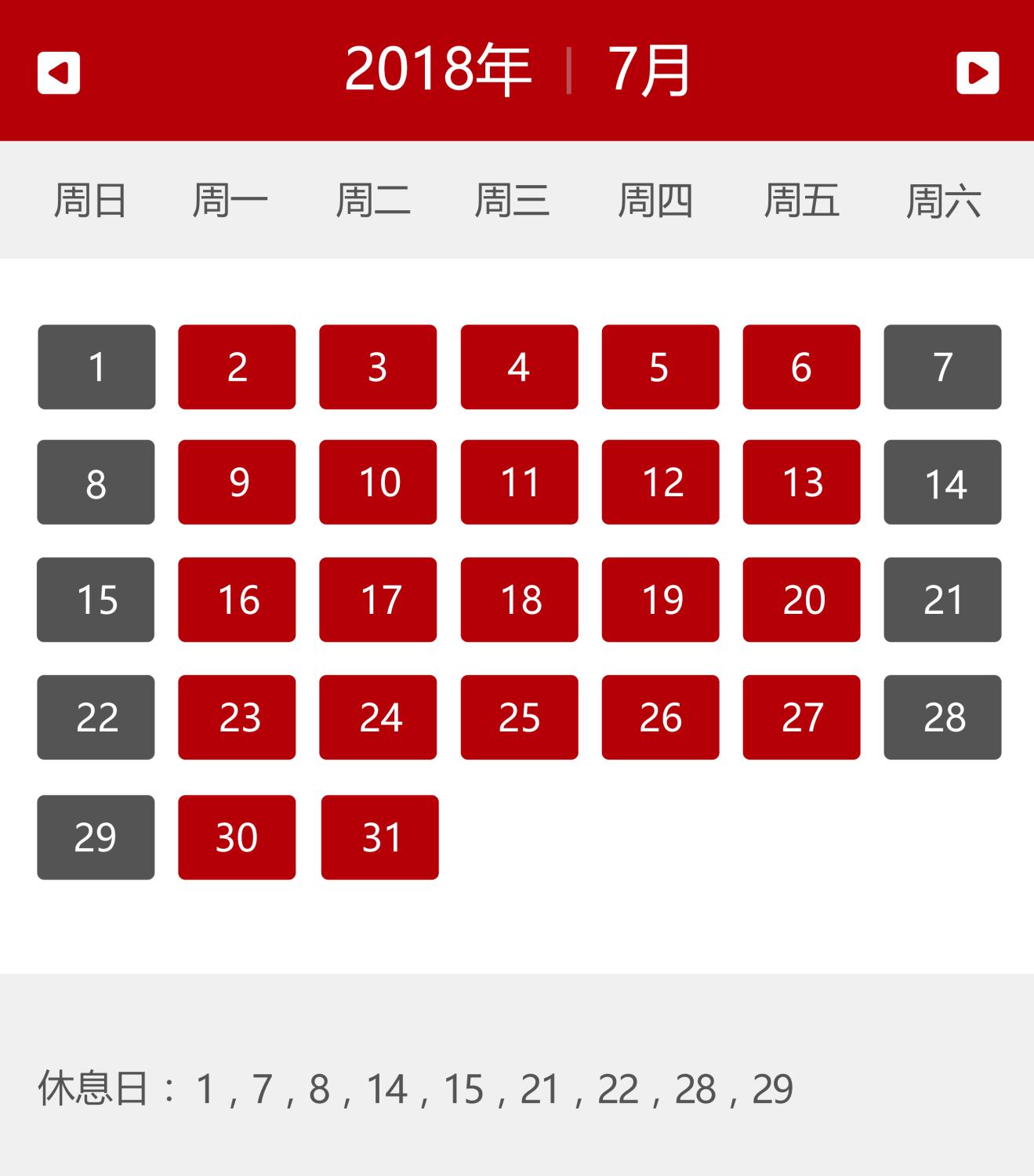Select the midpoint date July 16

237,601
